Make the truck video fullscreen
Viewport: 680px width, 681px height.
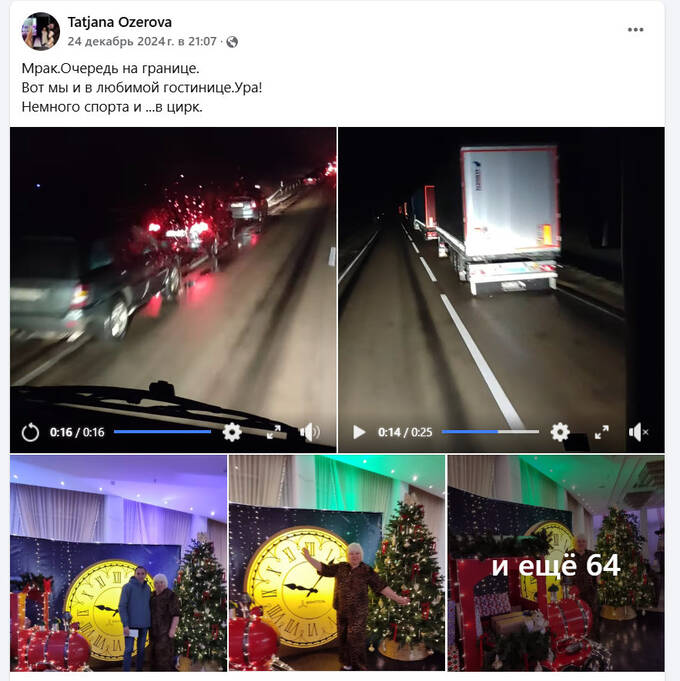[x=601, y=432]
